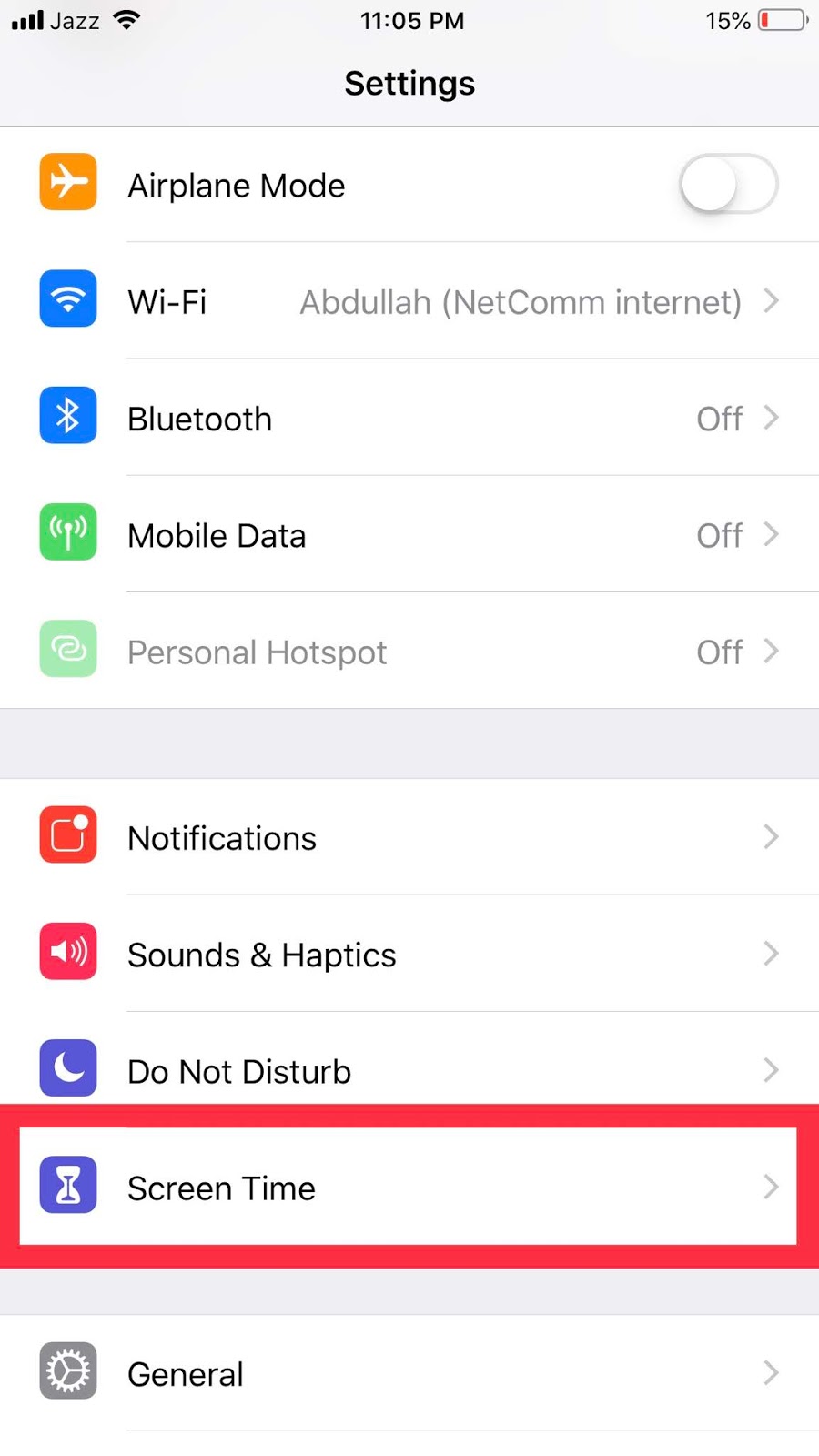Open Wi-Fi settings

(x=409, y=301)
